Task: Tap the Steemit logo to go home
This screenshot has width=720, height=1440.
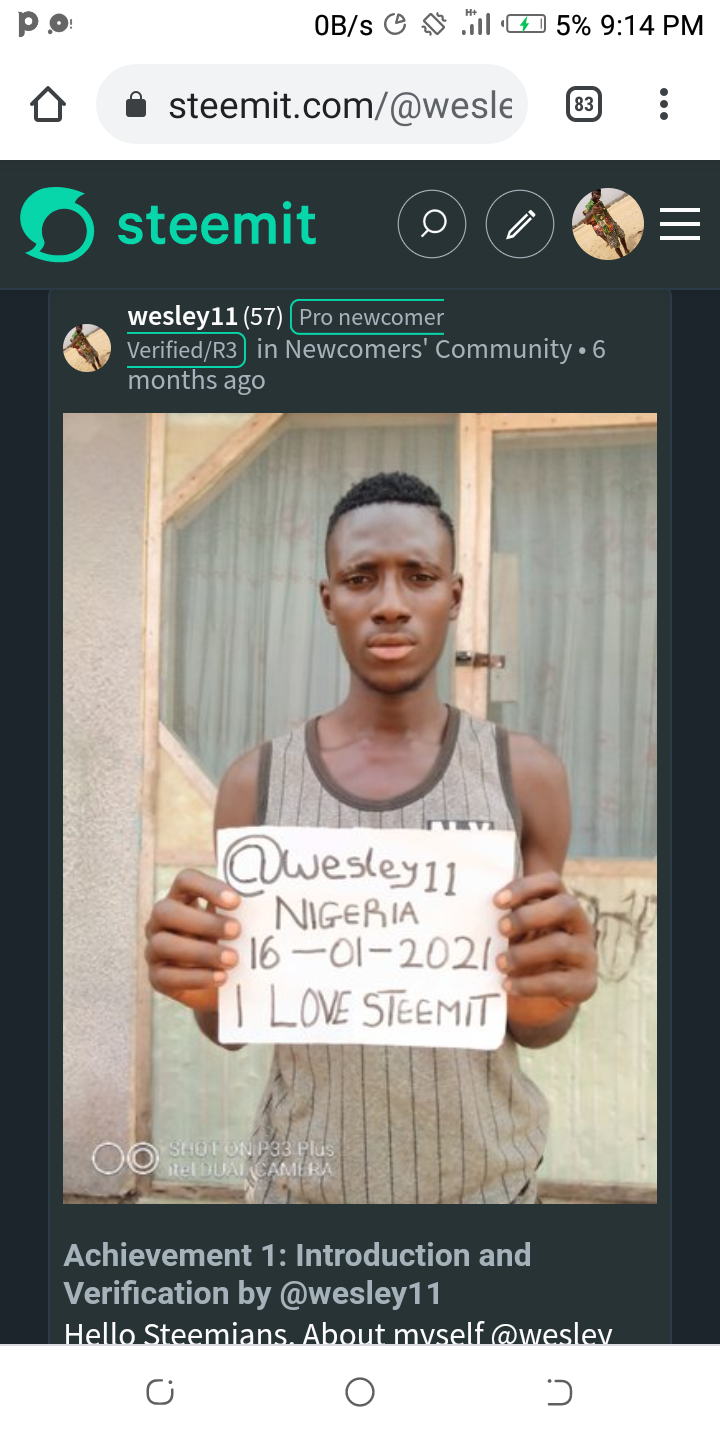Action: click(x=168, y=224)
